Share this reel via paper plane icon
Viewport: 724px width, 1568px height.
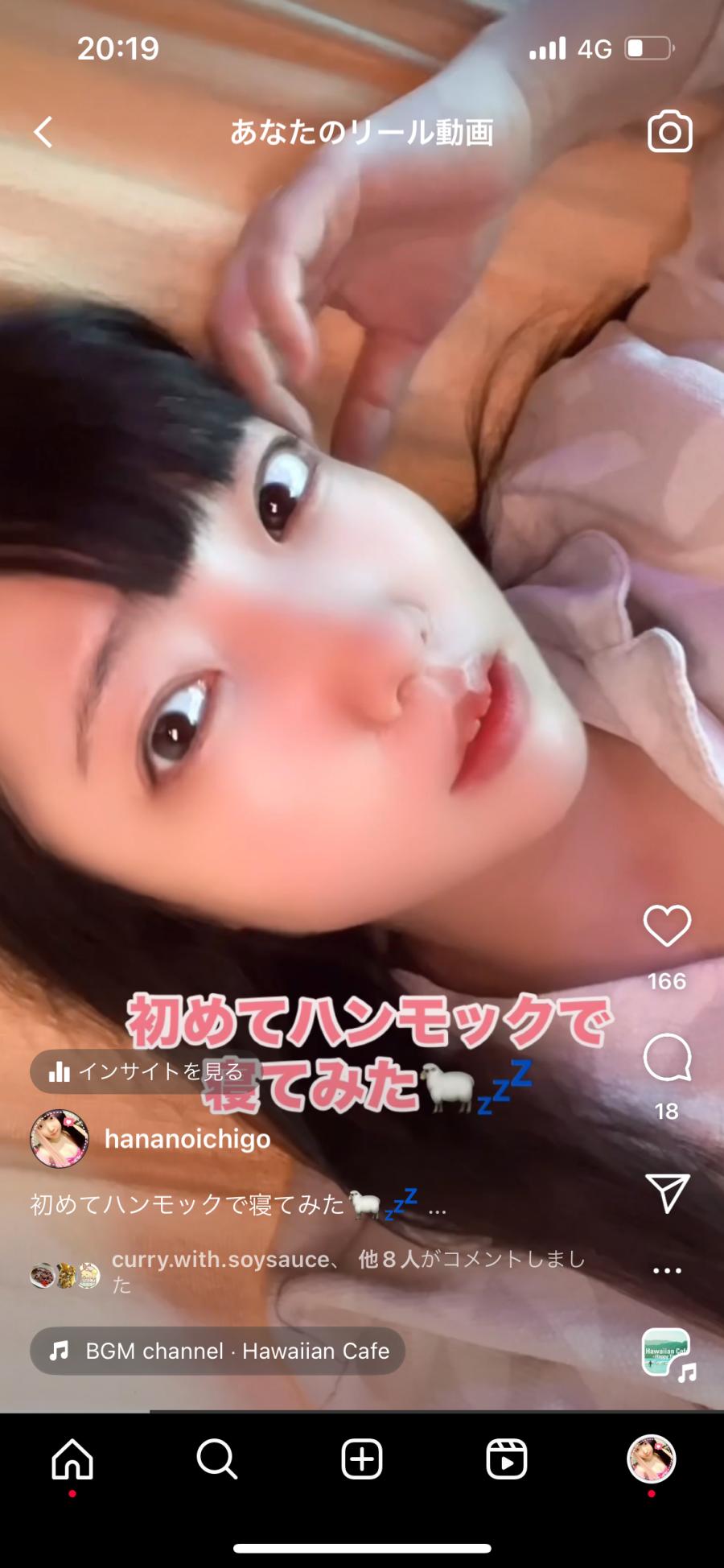(667, 1193)
